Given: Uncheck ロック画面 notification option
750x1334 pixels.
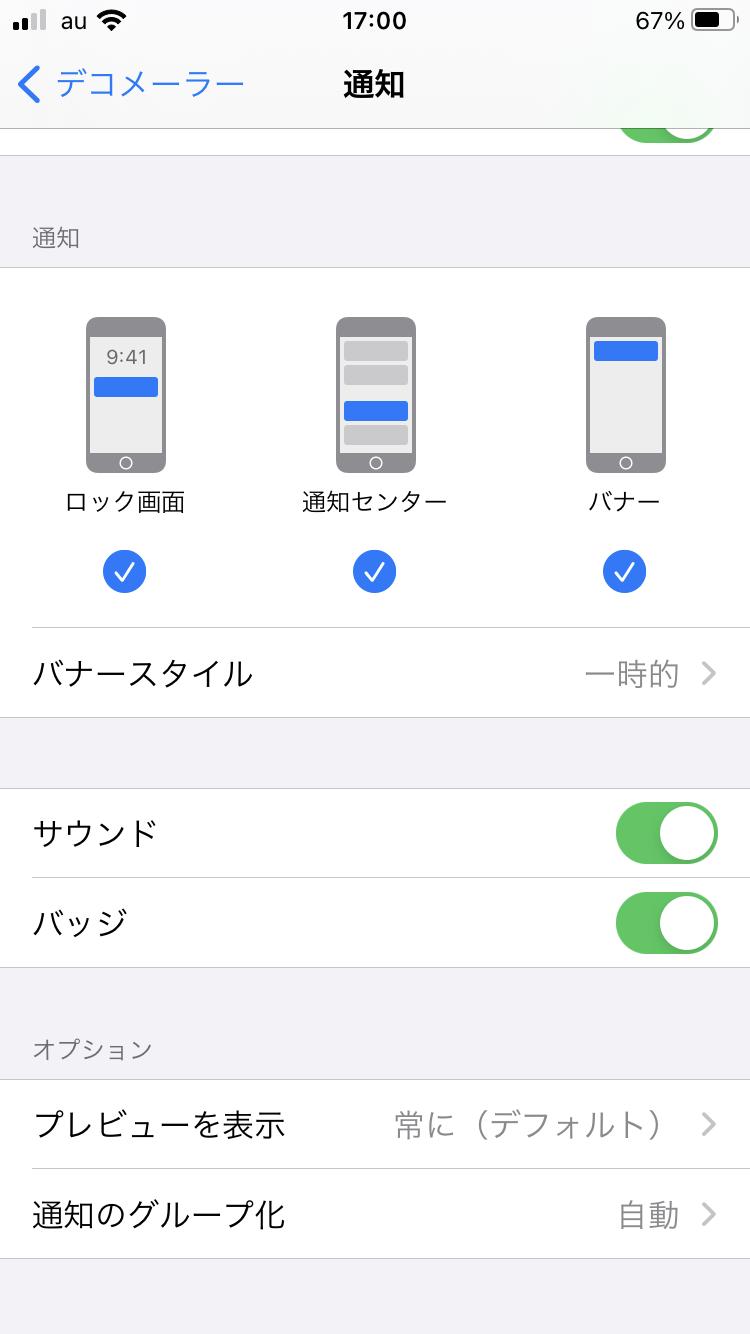Looking at the screenshot, I should [x=125, y=572].
